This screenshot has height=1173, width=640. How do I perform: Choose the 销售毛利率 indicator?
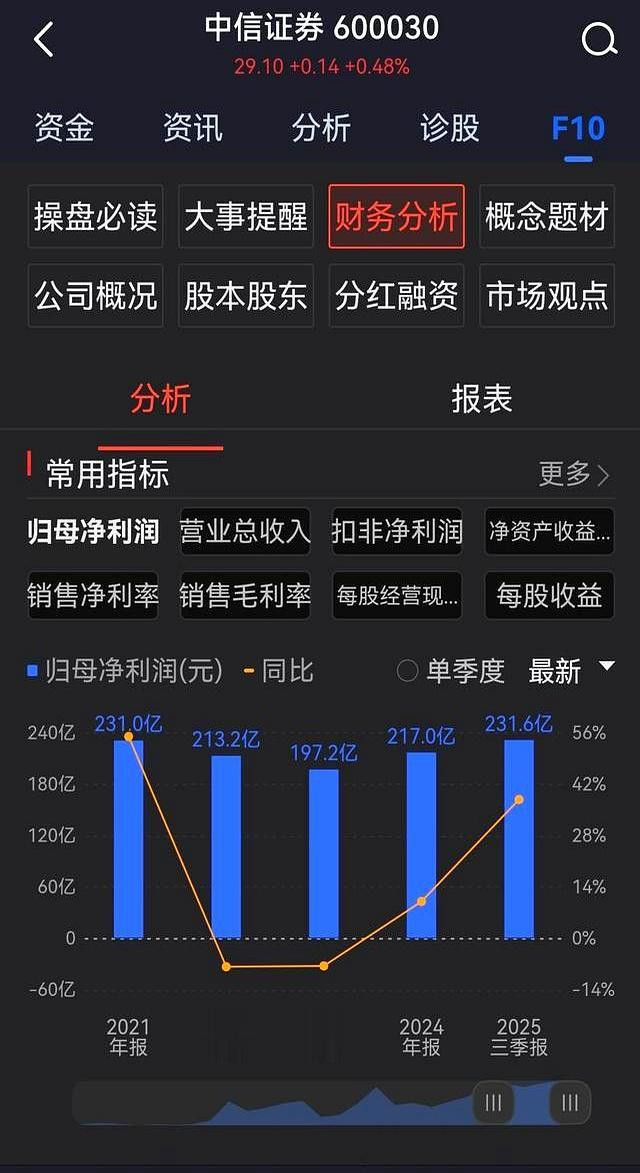(245, 596)
